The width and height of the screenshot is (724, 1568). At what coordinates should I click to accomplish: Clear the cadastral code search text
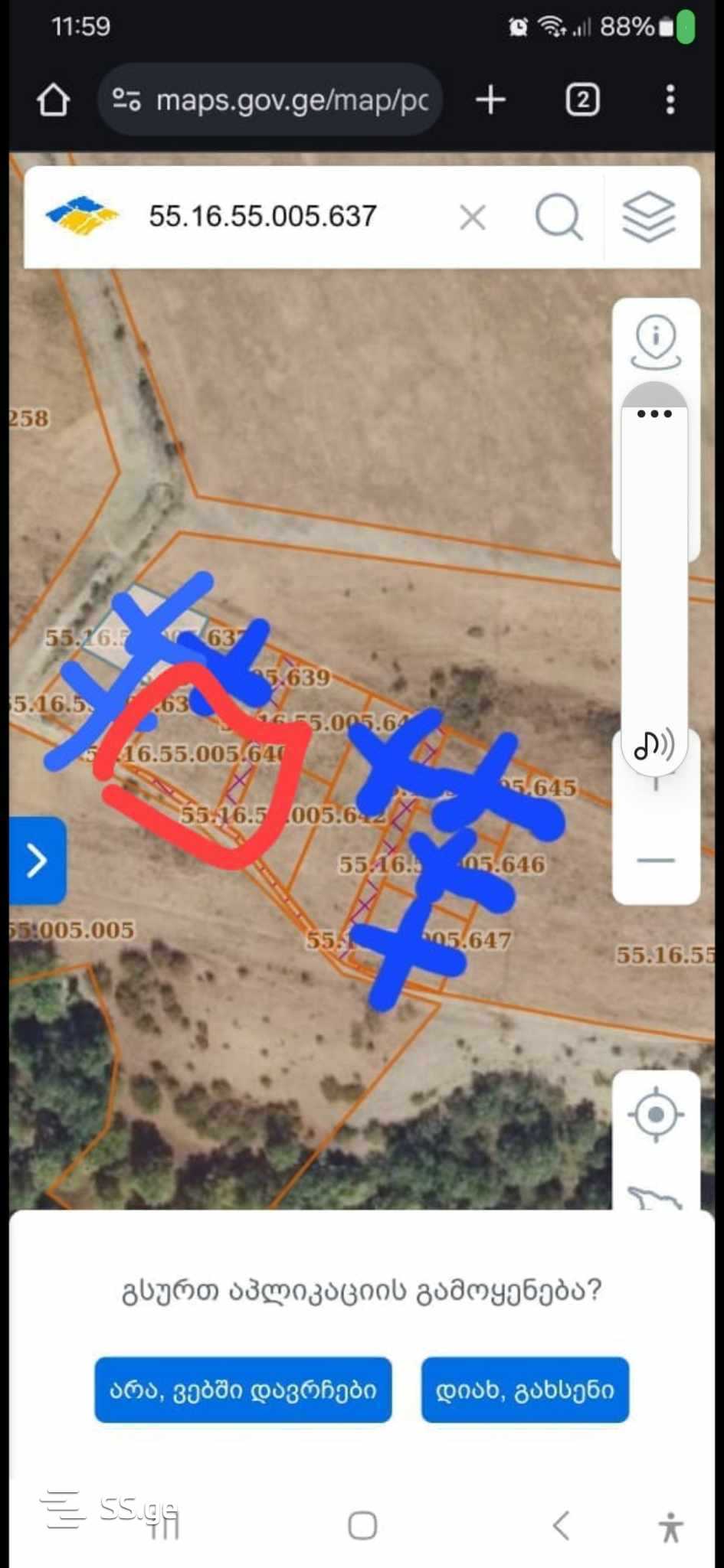coord(473,218)
